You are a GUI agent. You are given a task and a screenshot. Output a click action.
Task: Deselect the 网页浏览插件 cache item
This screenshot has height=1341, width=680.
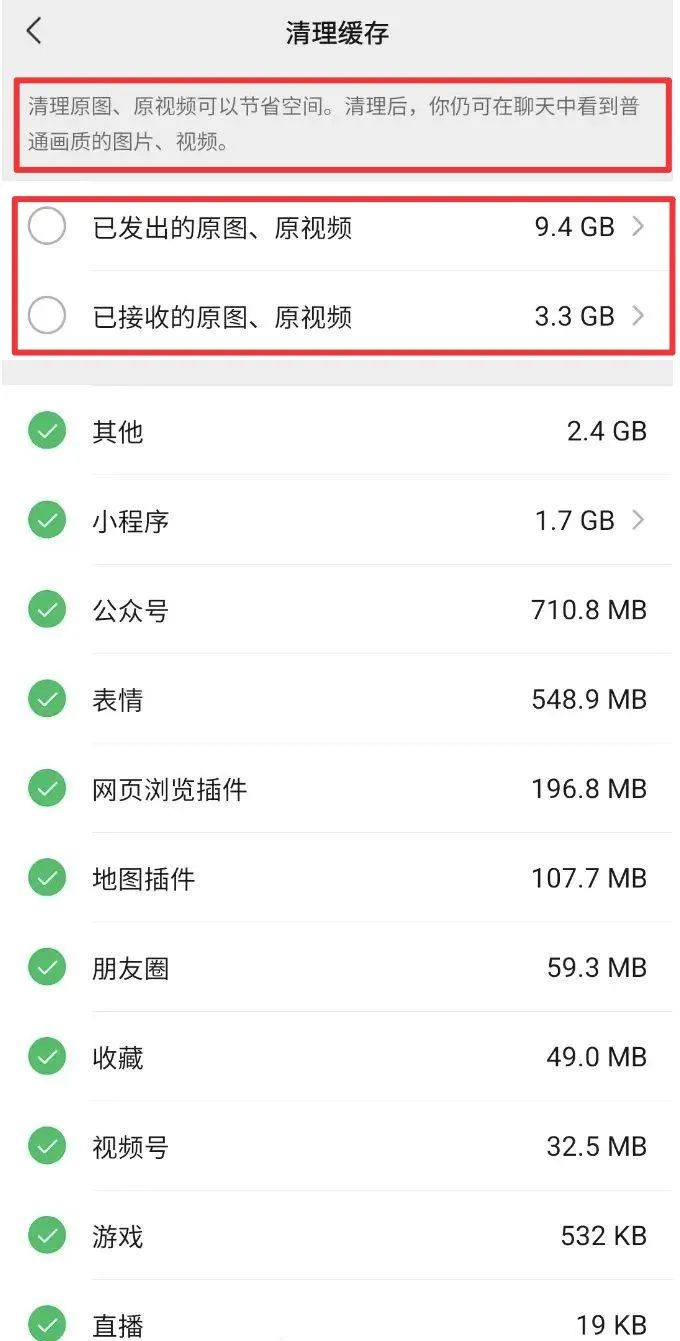[47, 789]
